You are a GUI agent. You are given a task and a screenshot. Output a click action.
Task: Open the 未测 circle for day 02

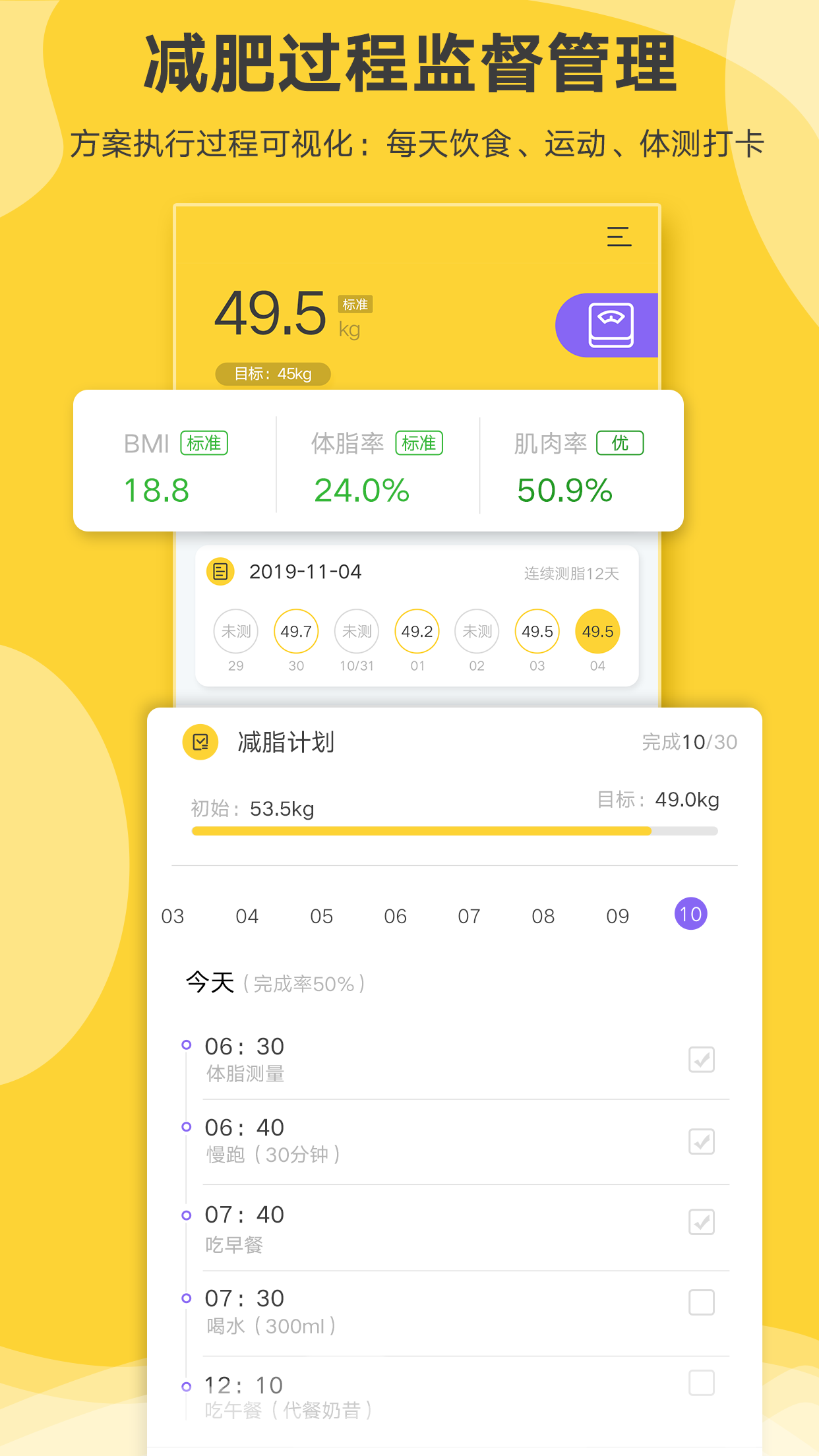477,631
